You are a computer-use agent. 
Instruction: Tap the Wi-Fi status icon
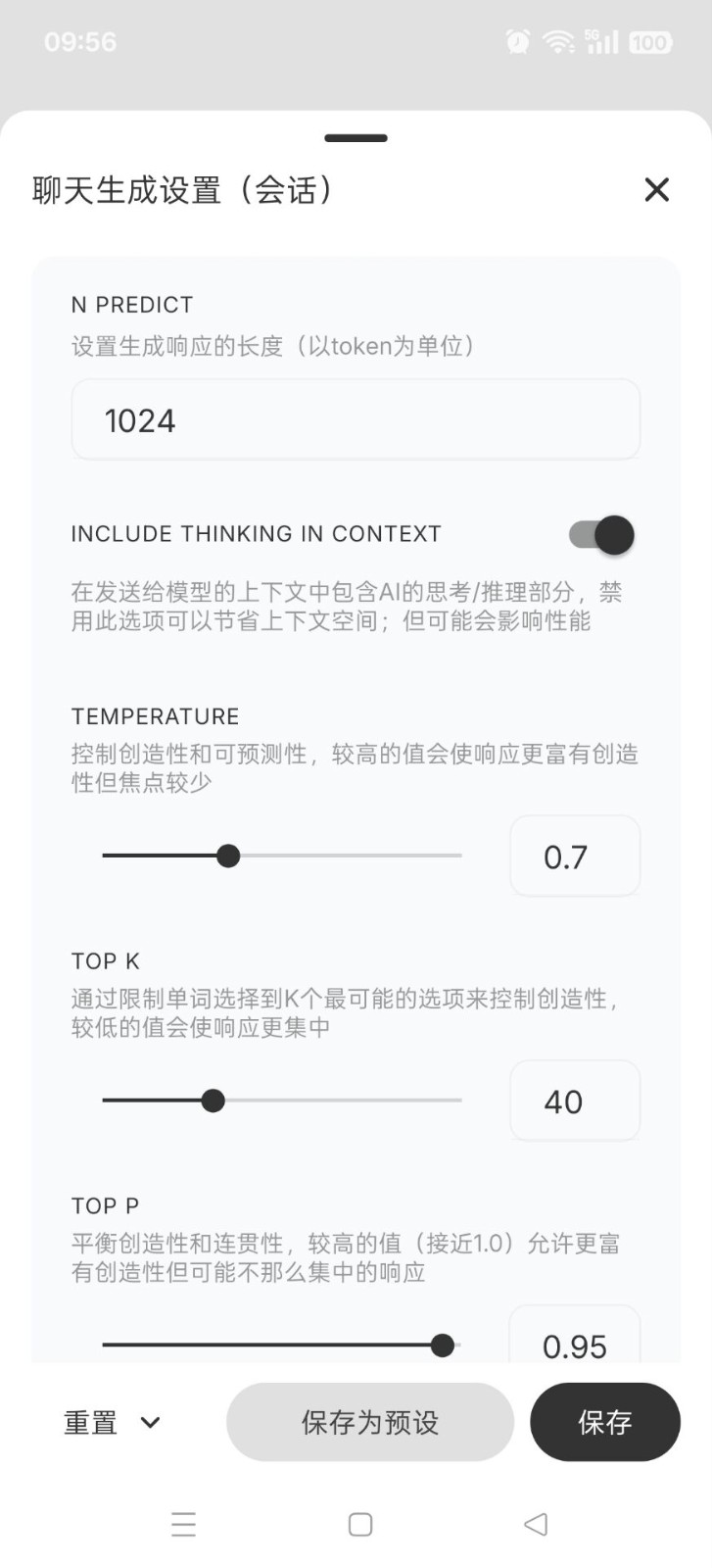pos(558,41)
